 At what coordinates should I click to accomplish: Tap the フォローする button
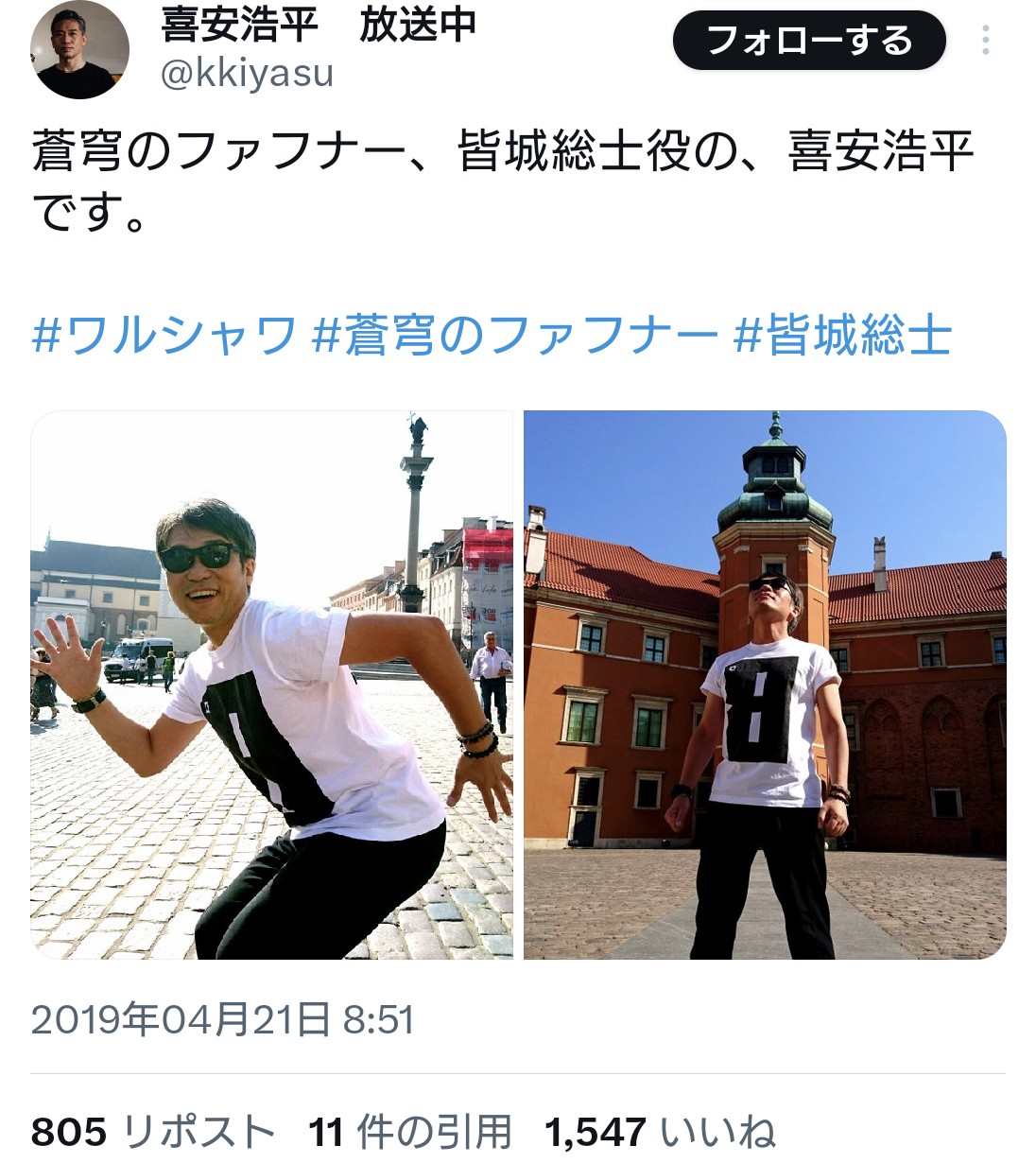808,42
